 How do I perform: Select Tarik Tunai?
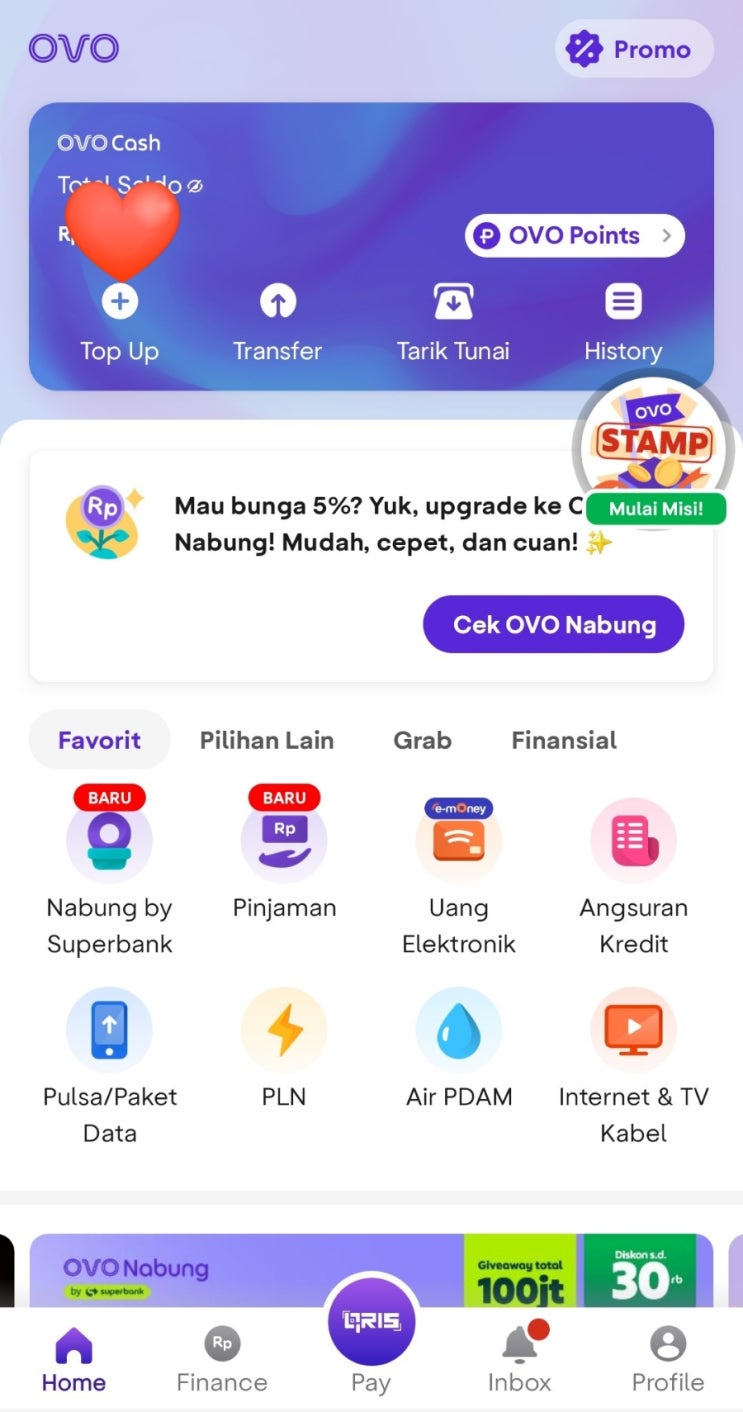click(x=453, y=324)
